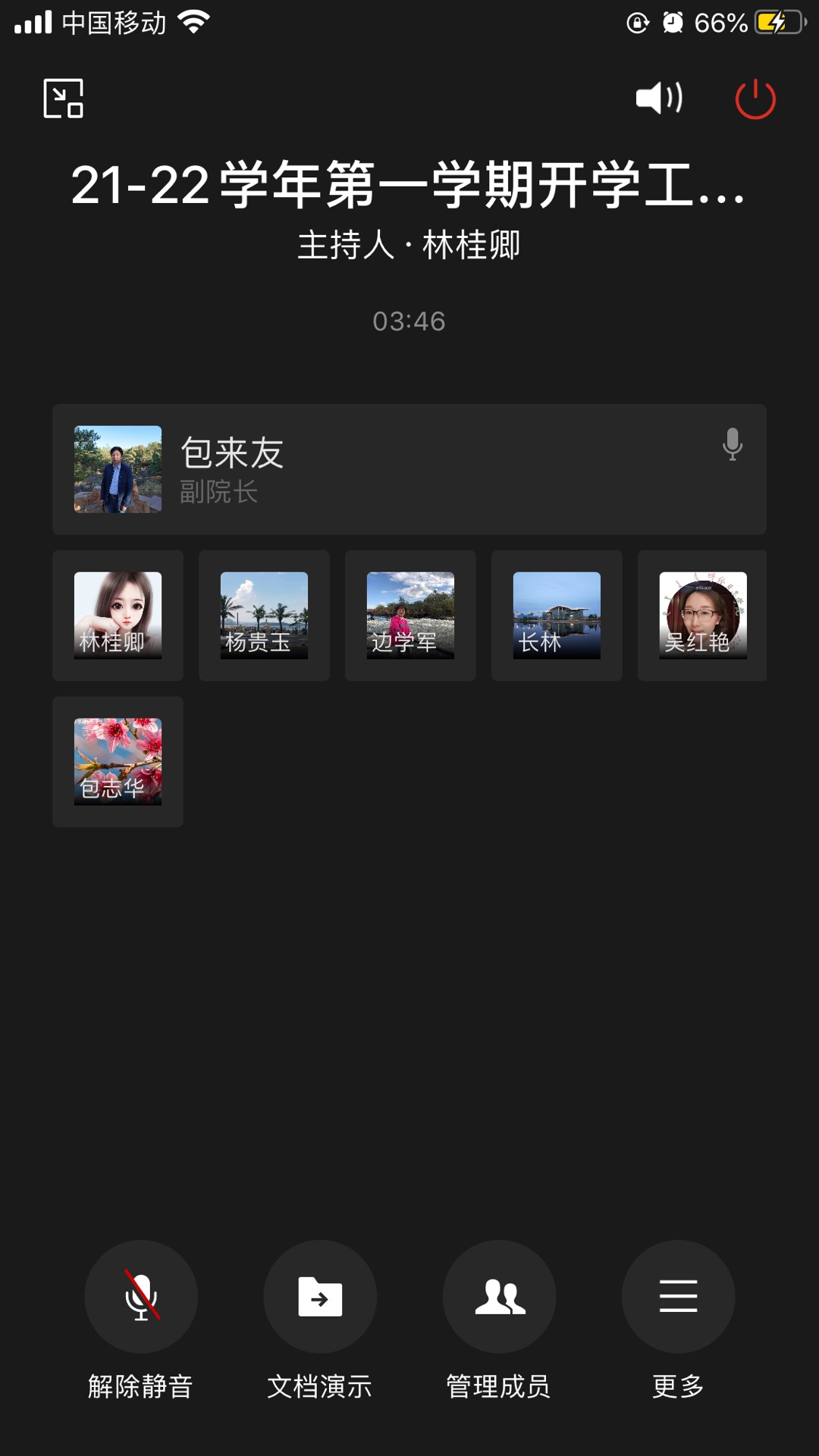View participant 吴红艳's tile
Screen dimensions: 819x1456
[702, 615]
